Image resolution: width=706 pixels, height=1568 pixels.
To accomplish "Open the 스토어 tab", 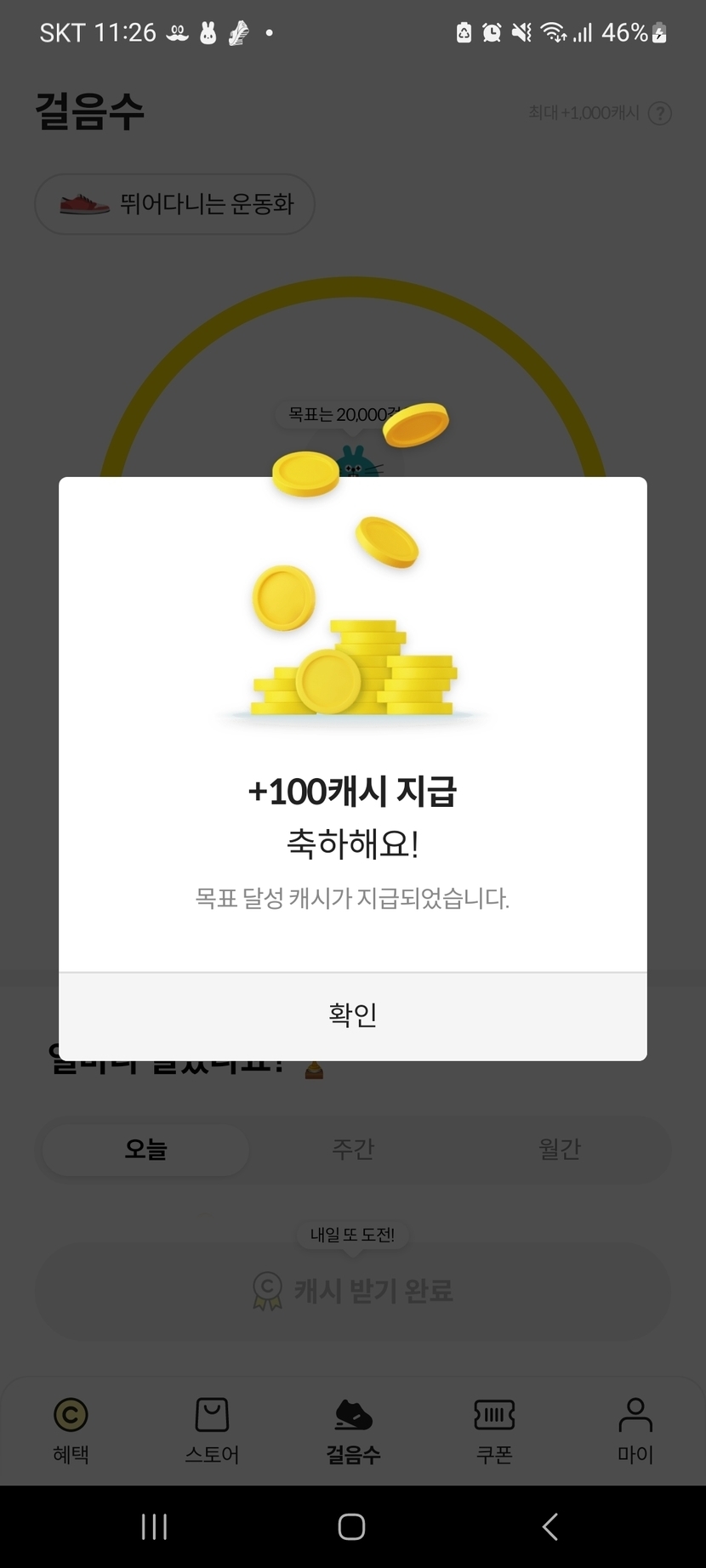I will 212,1430.
